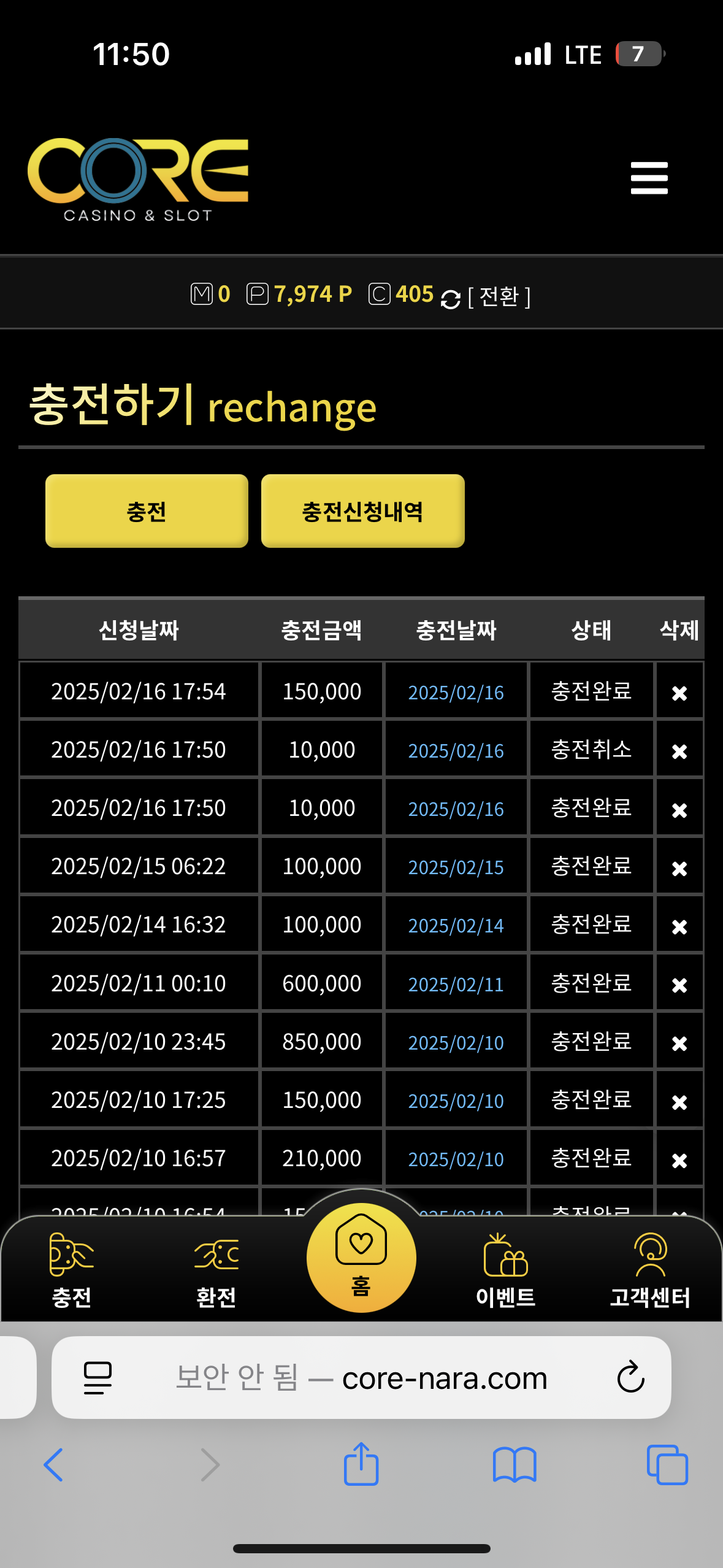The height and width of the screenshot is (1568, 723).
Task: Tap the 전환 link in the balance bar
Action: coord(499,297)
